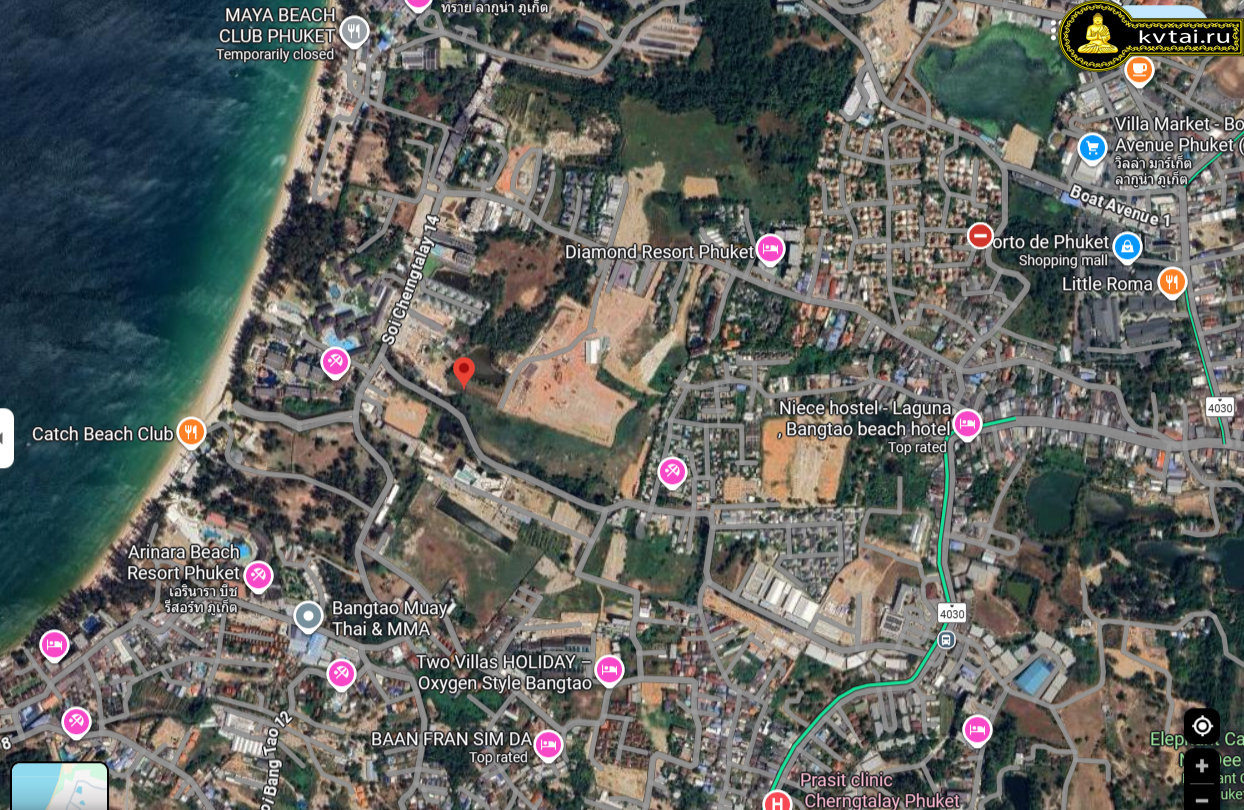Screen dimensions: 1244x810
Task: Open Porto de Phuket shopping mall marker
Action: tap(1127, 246)
